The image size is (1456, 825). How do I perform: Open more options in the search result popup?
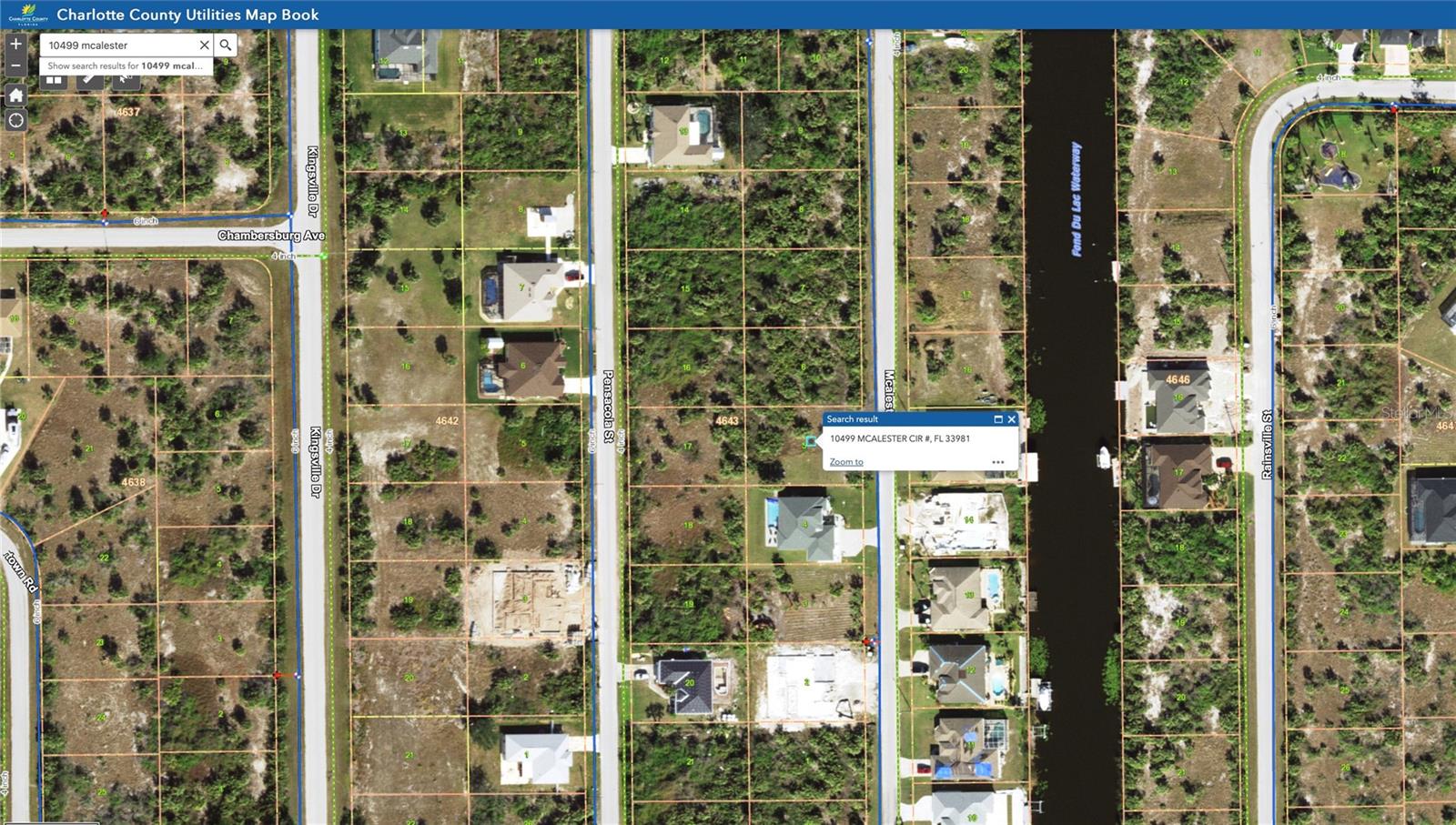[x=997, y=462]
